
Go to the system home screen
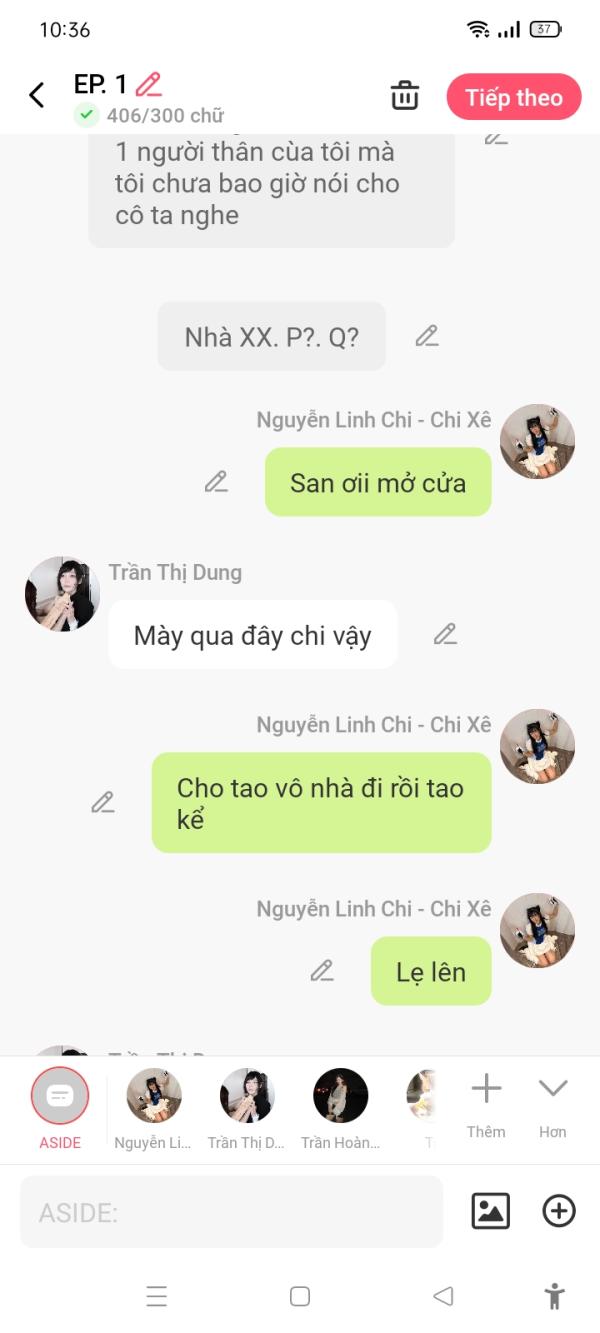299,1297
